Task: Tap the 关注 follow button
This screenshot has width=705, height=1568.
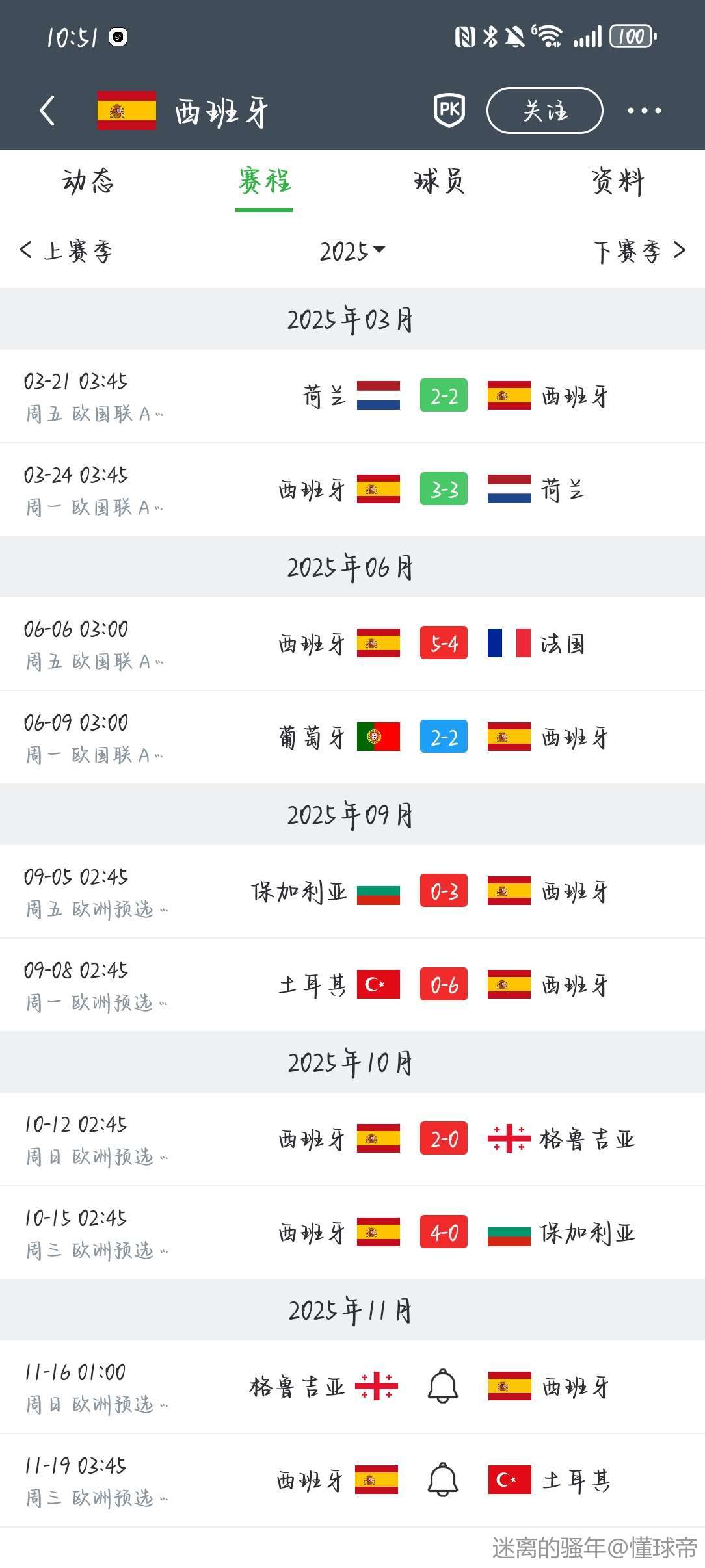Action: (x=544, y=111)
